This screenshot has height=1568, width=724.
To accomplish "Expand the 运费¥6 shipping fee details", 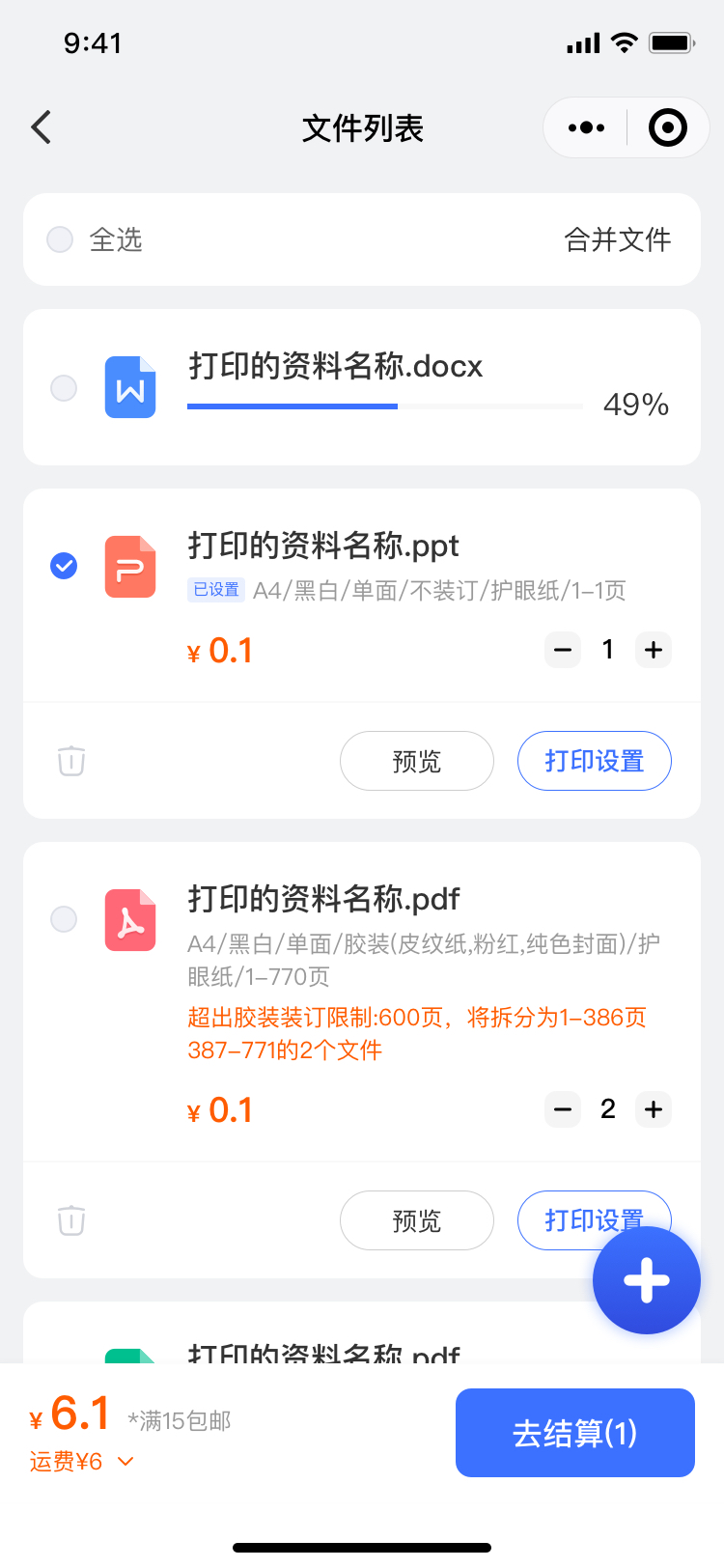I will click(x=82, y=1462).
